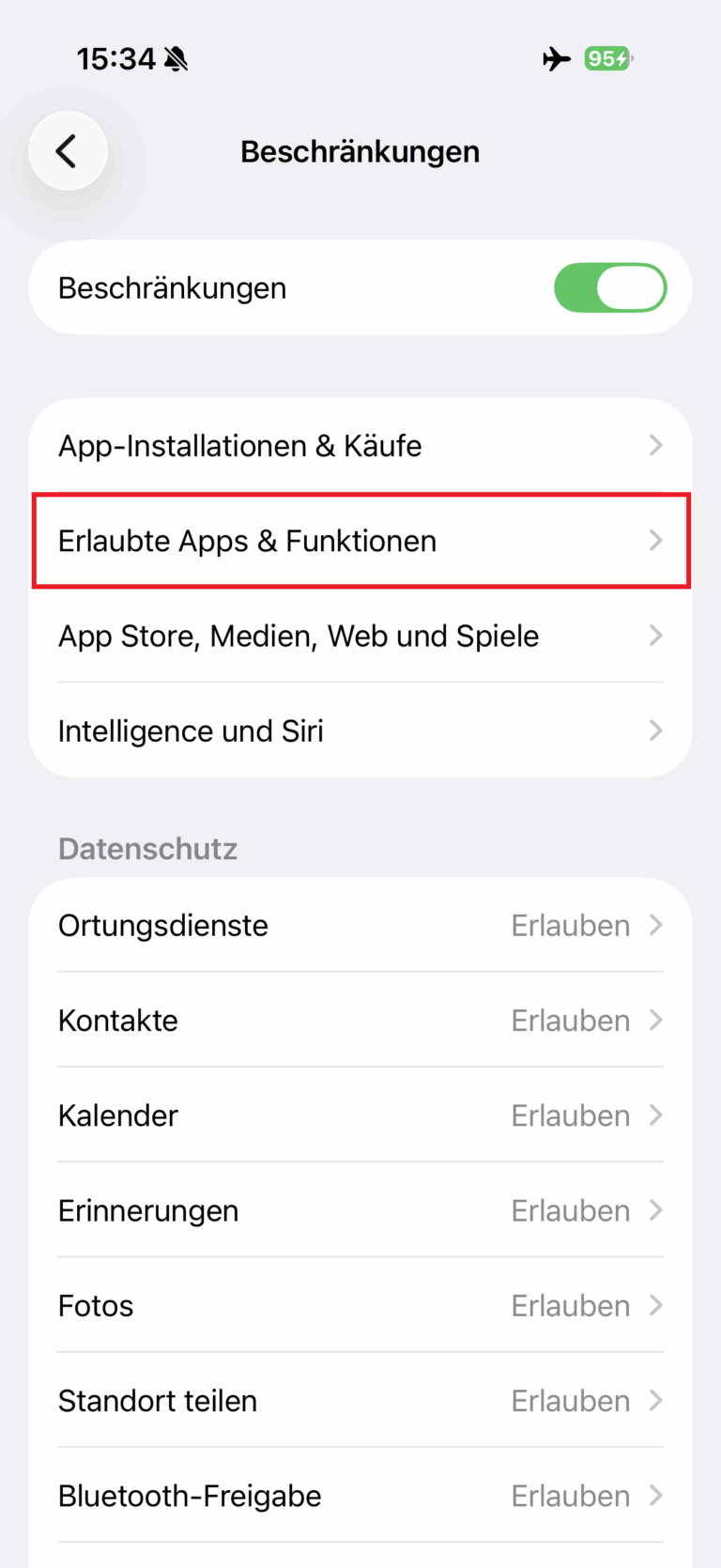Open Fotos privacy settings

pyautogui.click(x=360, y=1305)
